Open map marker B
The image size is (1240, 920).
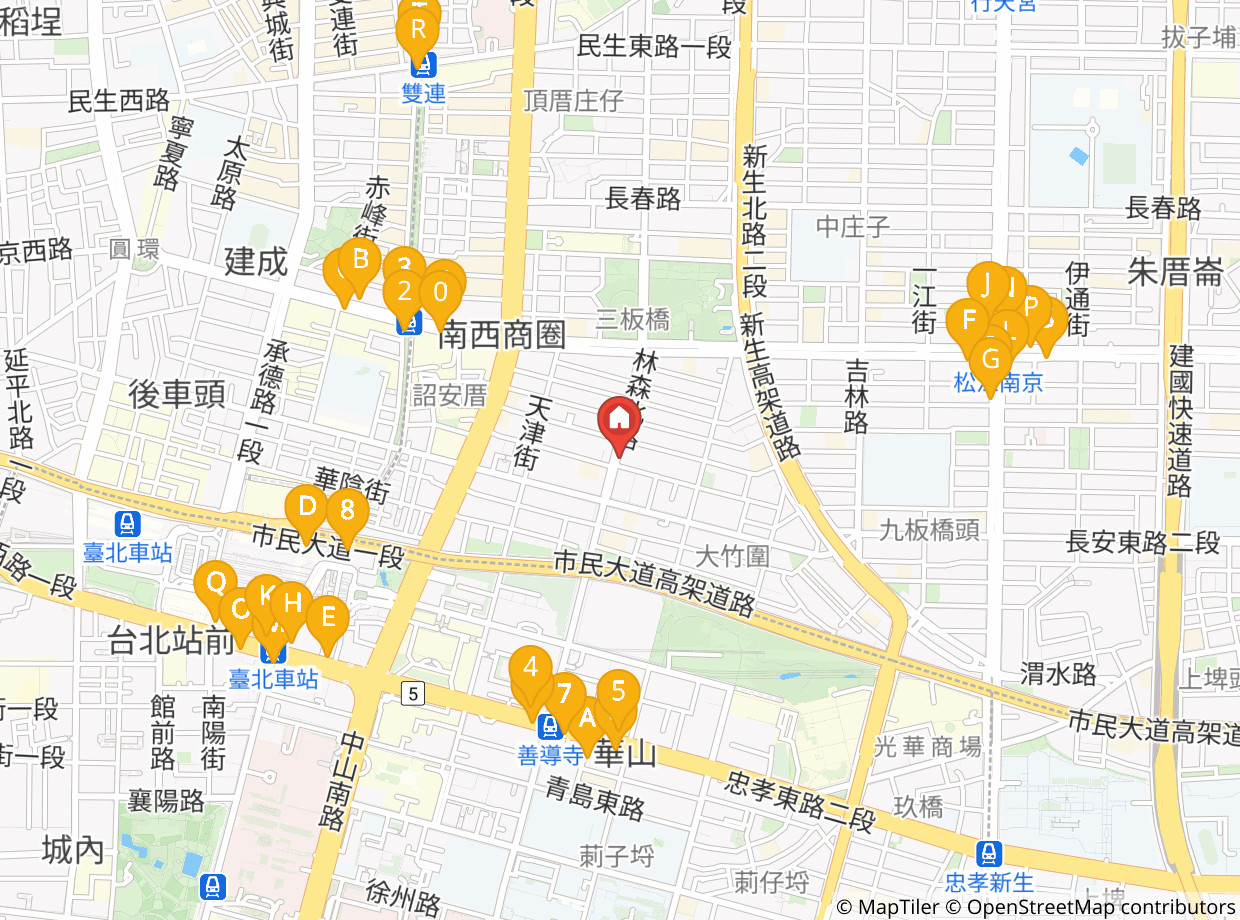point(360,260)
